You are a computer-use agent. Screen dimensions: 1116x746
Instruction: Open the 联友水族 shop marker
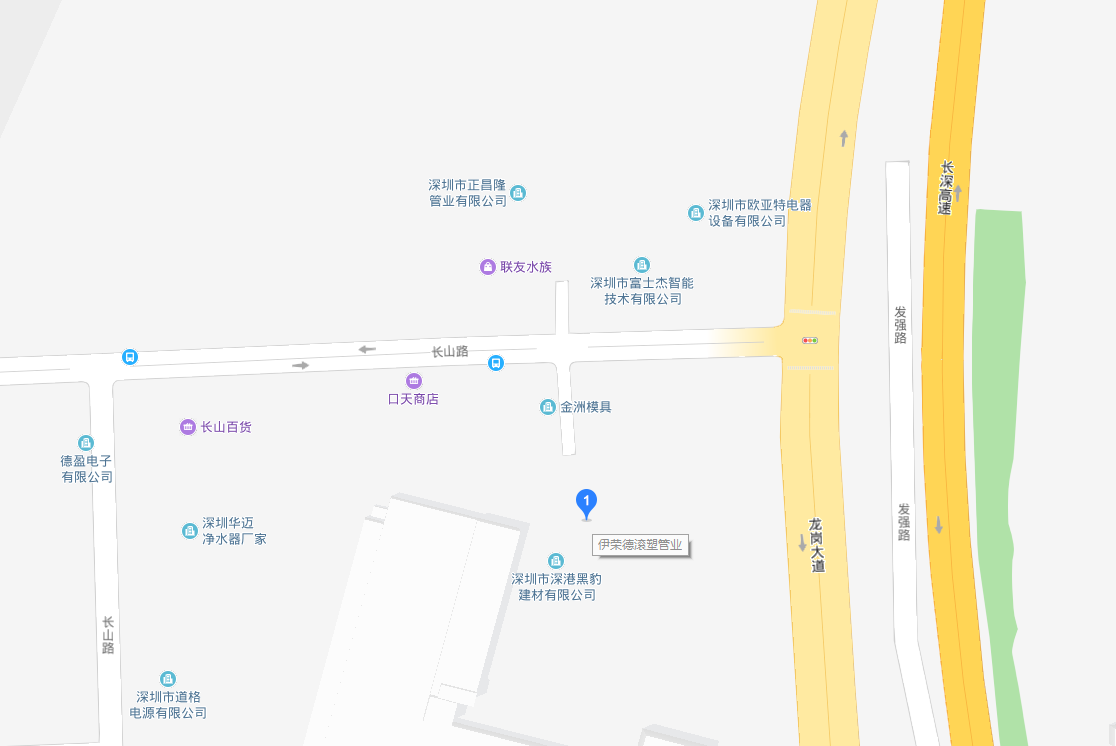tap(488, 267)
